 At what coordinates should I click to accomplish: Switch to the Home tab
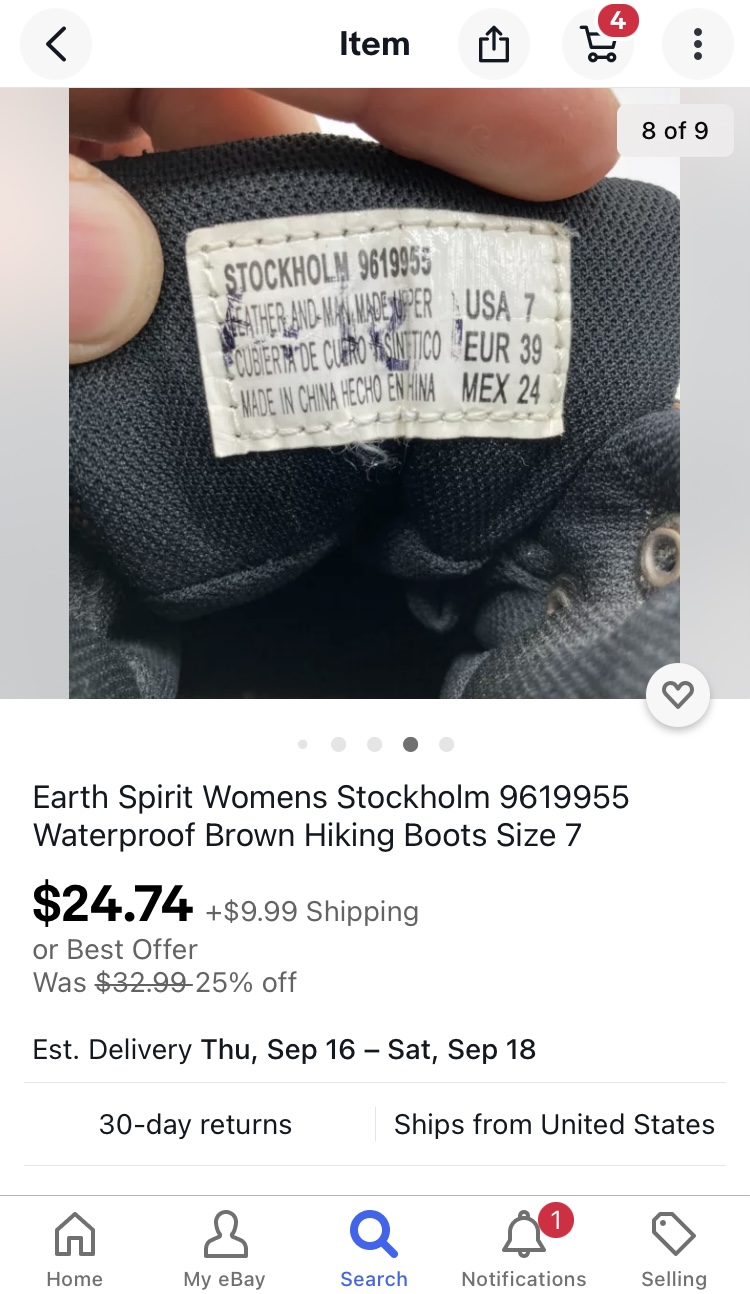pos(75,1249)
